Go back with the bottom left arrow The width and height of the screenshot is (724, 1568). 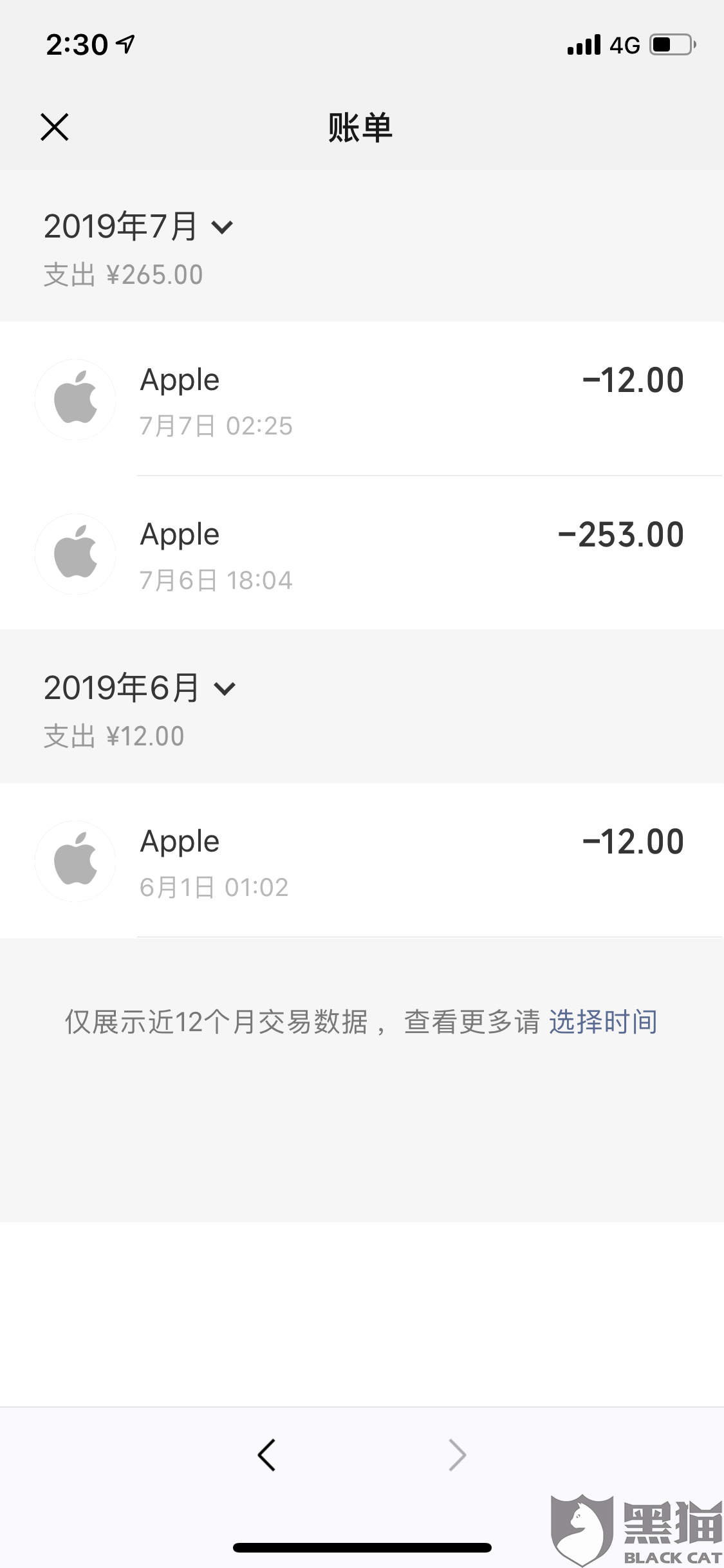[x=266, y=1455]
